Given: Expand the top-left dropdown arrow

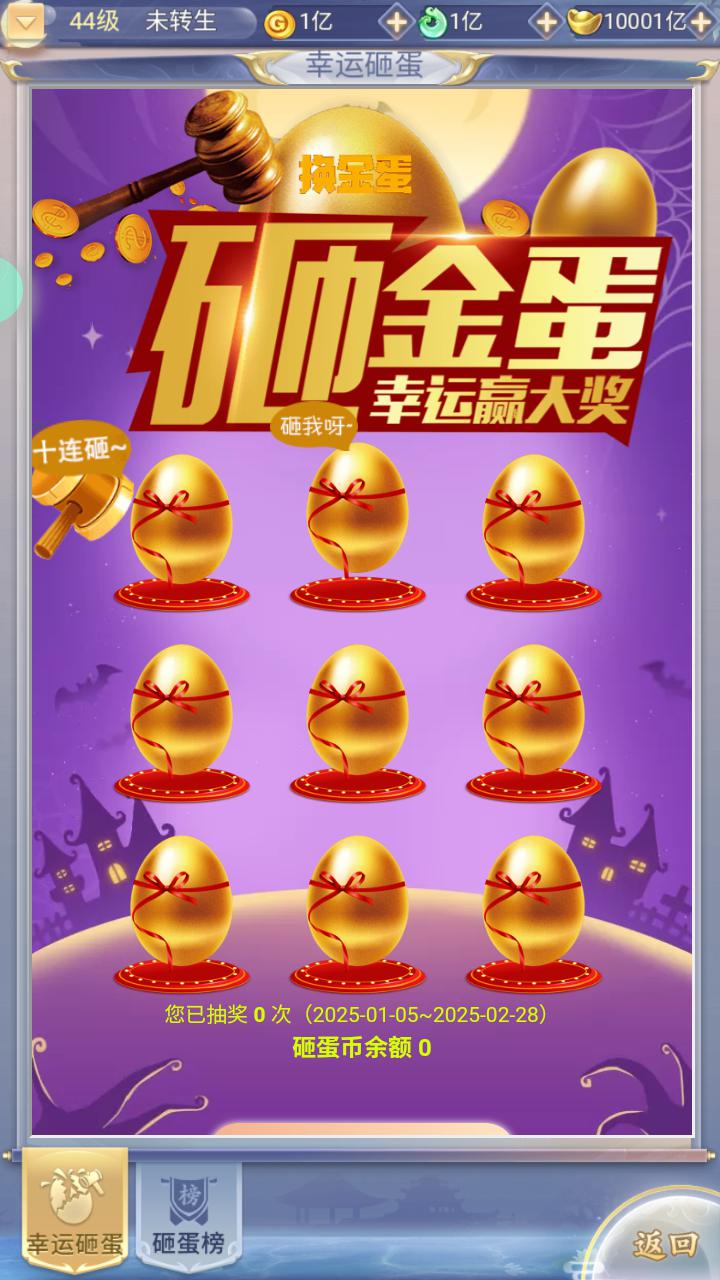Looking at the screenshot, I should [x=23, y=22].
